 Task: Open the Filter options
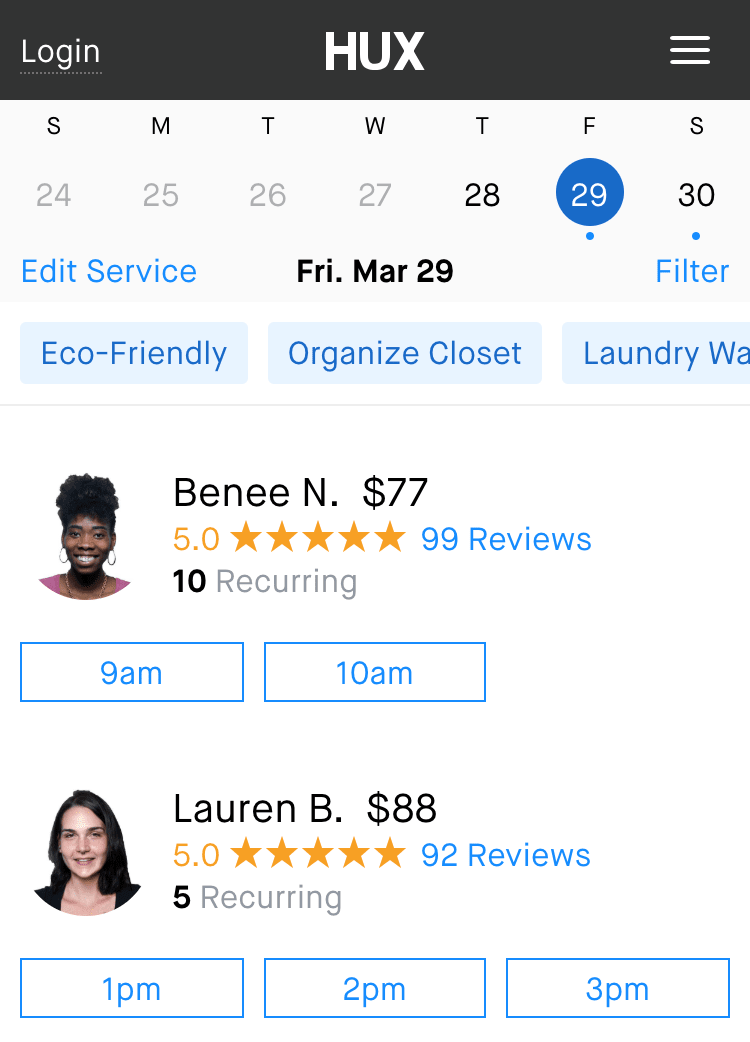(692, 271)
